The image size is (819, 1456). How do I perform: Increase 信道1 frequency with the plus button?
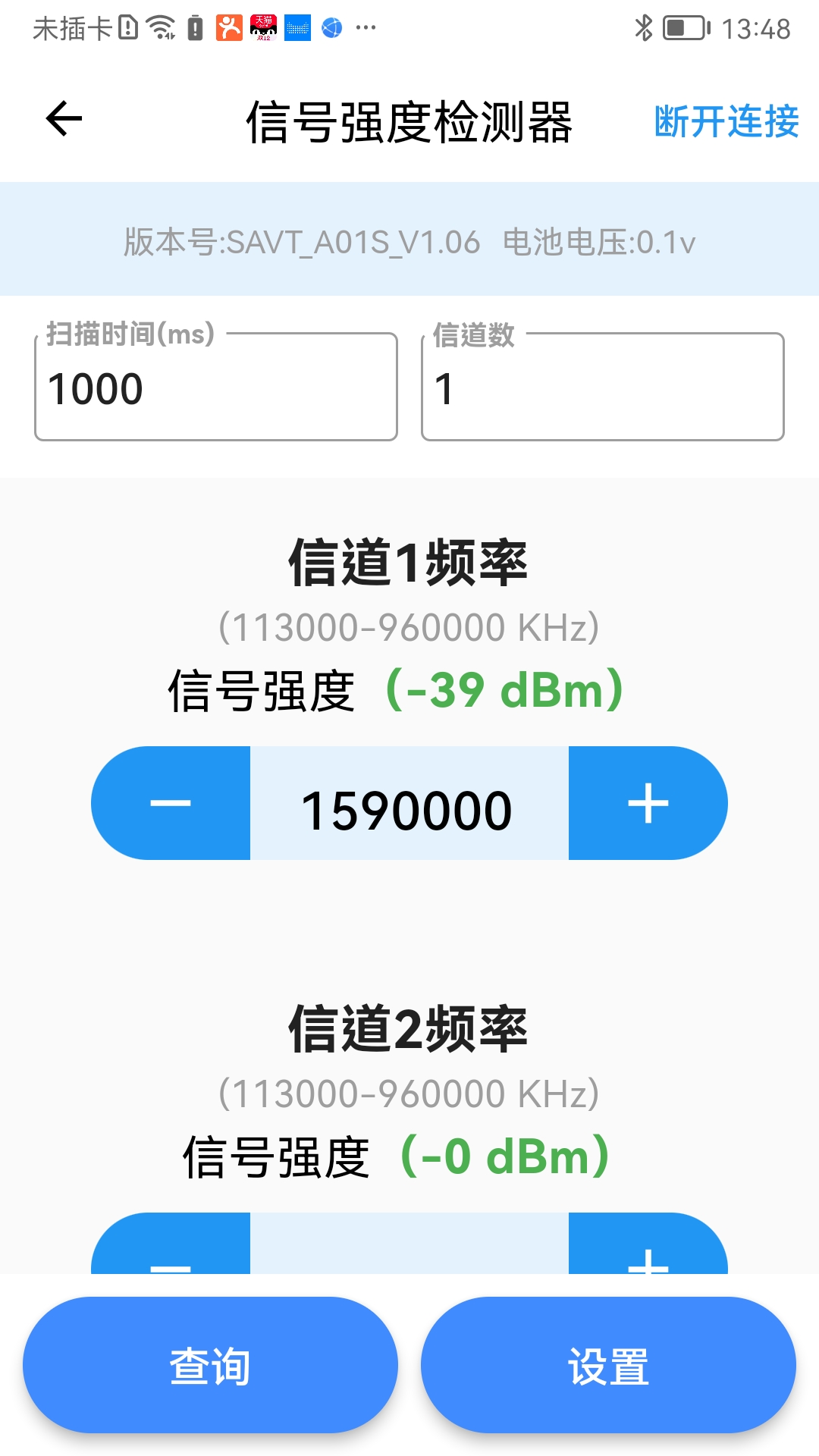point(648,803)
